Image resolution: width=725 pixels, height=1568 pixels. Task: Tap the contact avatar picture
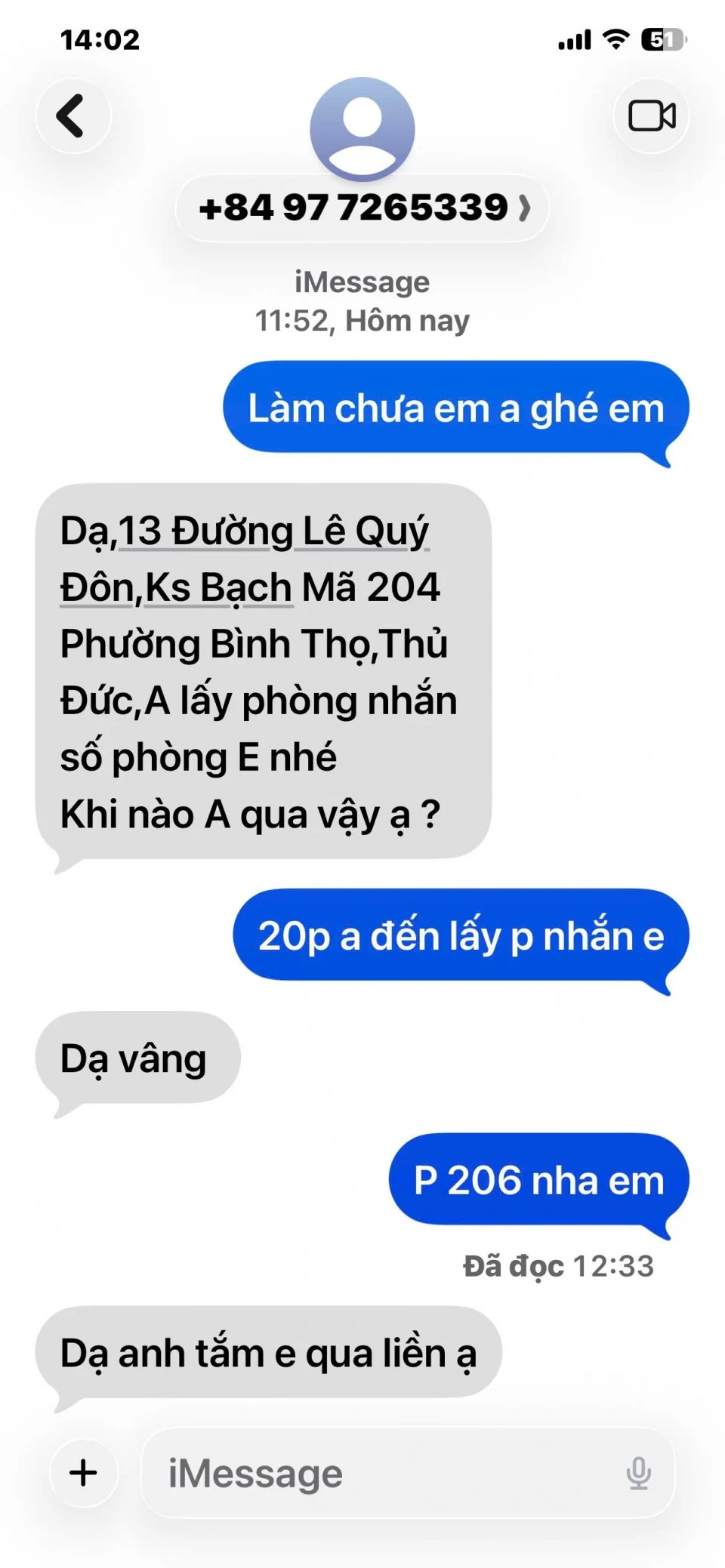362,128
